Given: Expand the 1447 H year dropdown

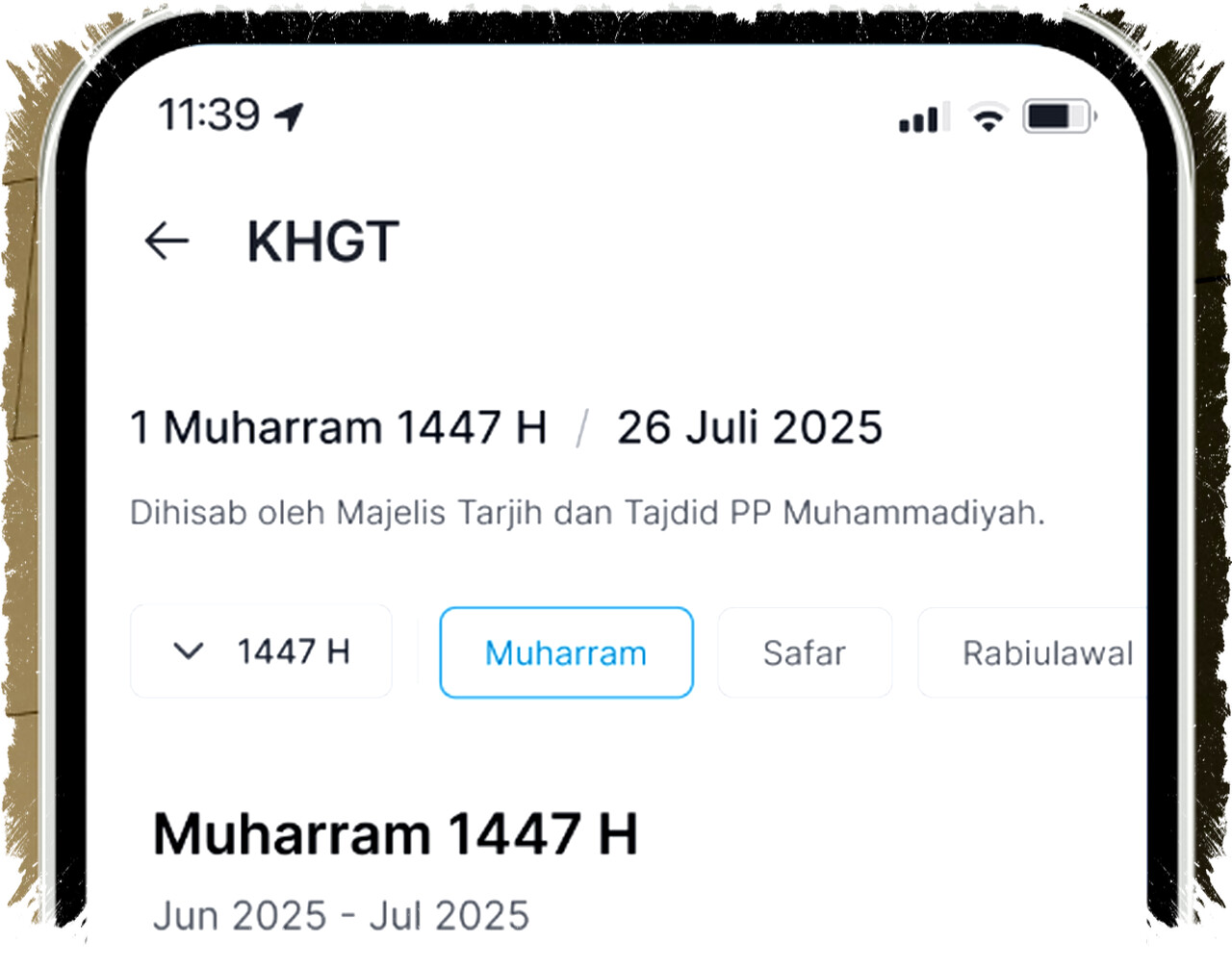Looking at the screenshot, I should (x=261, y=651).
